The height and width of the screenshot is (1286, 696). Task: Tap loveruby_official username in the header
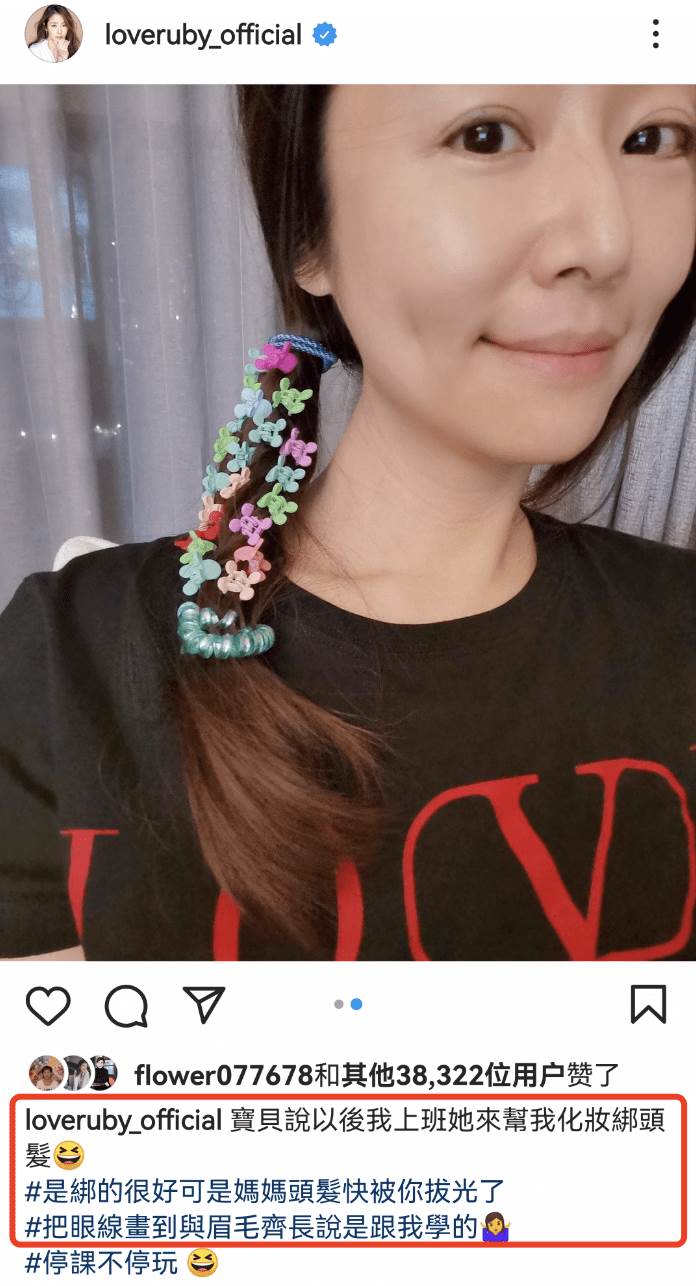[x=203, y=36]
